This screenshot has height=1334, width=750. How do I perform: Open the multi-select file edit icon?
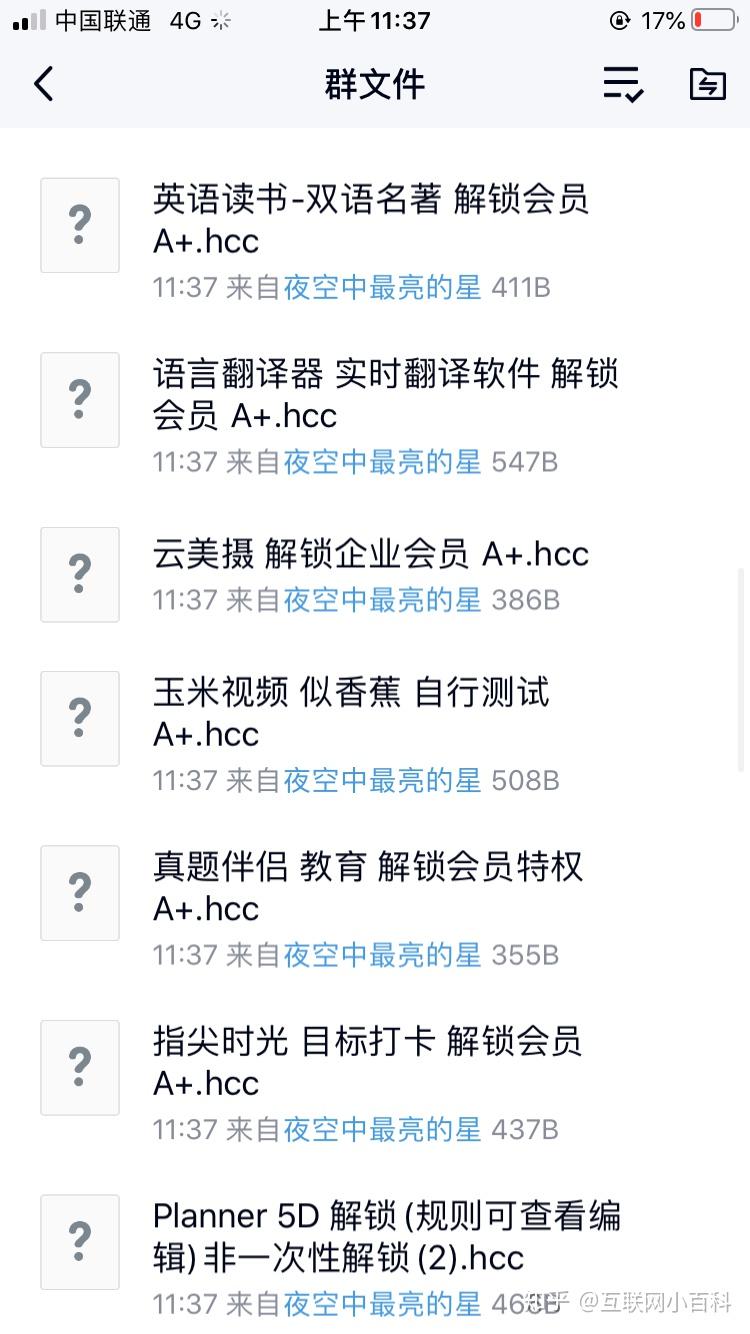pos(621,85)
